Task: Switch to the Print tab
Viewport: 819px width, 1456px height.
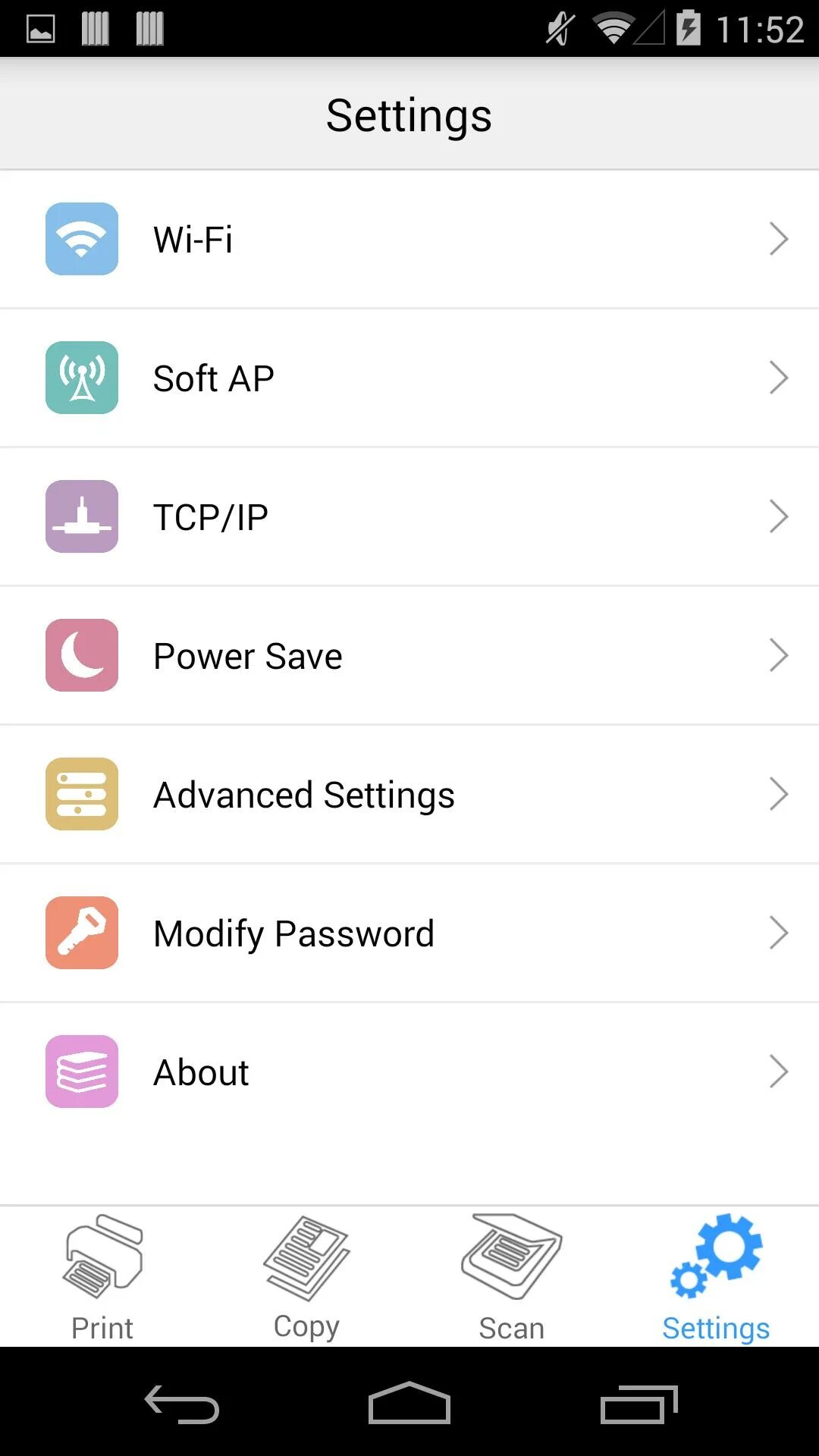Action: tap(102, 1278)
